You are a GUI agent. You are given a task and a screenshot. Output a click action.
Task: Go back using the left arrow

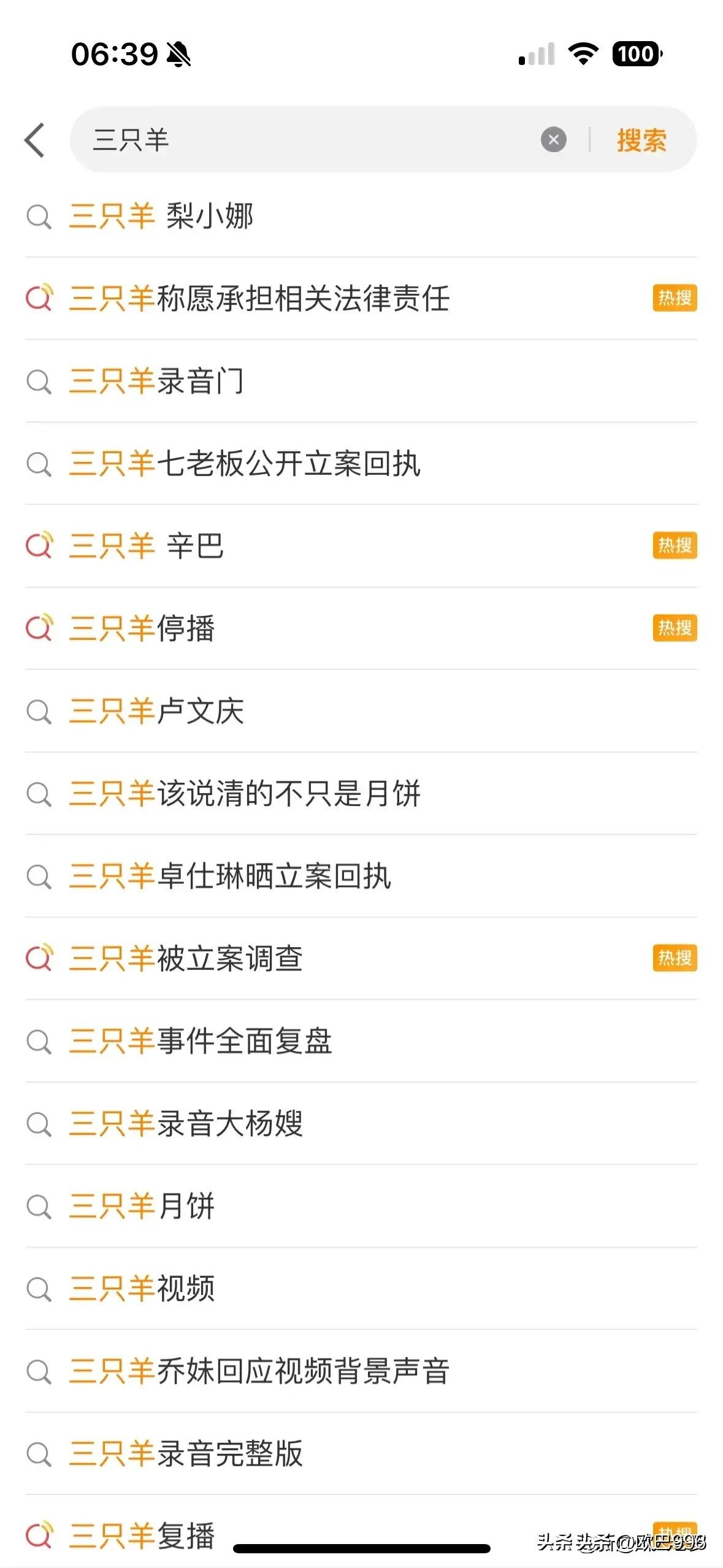pyautogui.click(x=35, y=140)
